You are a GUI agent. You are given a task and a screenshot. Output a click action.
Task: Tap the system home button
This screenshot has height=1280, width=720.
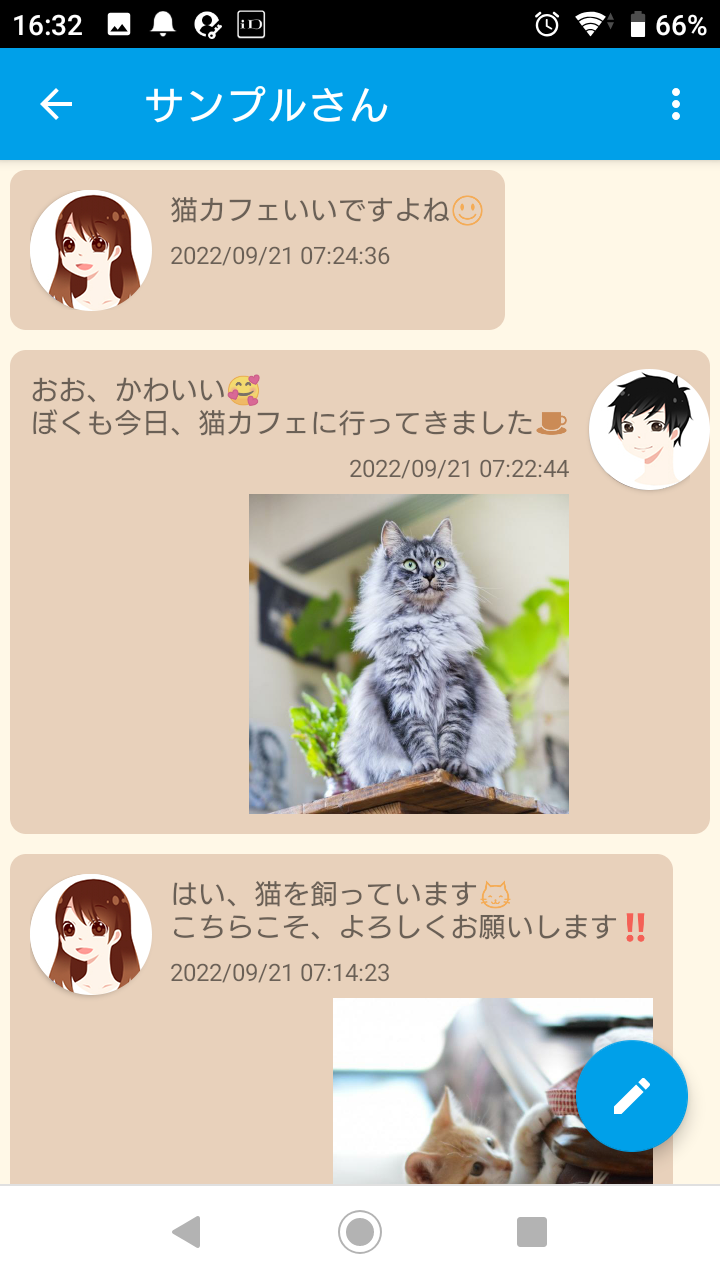coord(360,1232)
